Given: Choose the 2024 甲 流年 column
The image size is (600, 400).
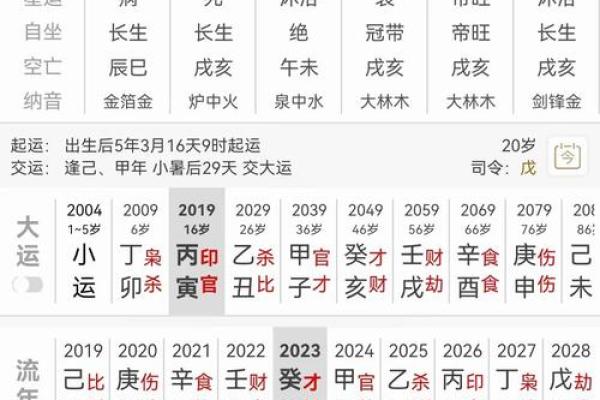Looking at the screenshot, I should click(354, 370).
